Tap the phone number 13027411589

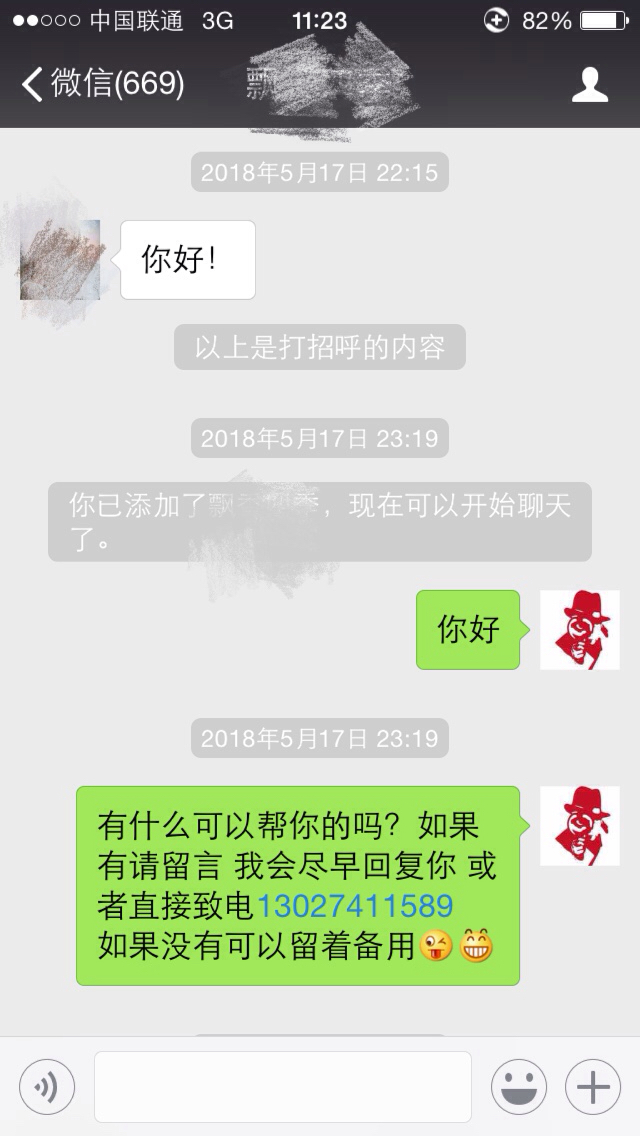click(355, 906)
